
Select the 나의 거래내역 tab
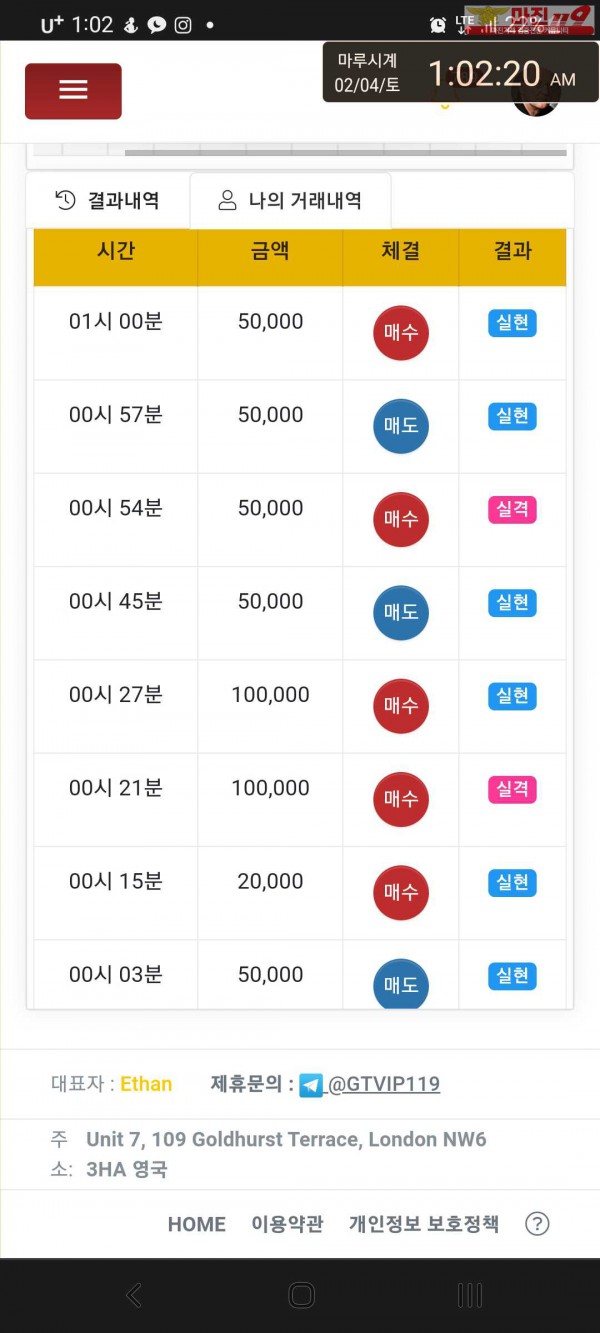290,200
